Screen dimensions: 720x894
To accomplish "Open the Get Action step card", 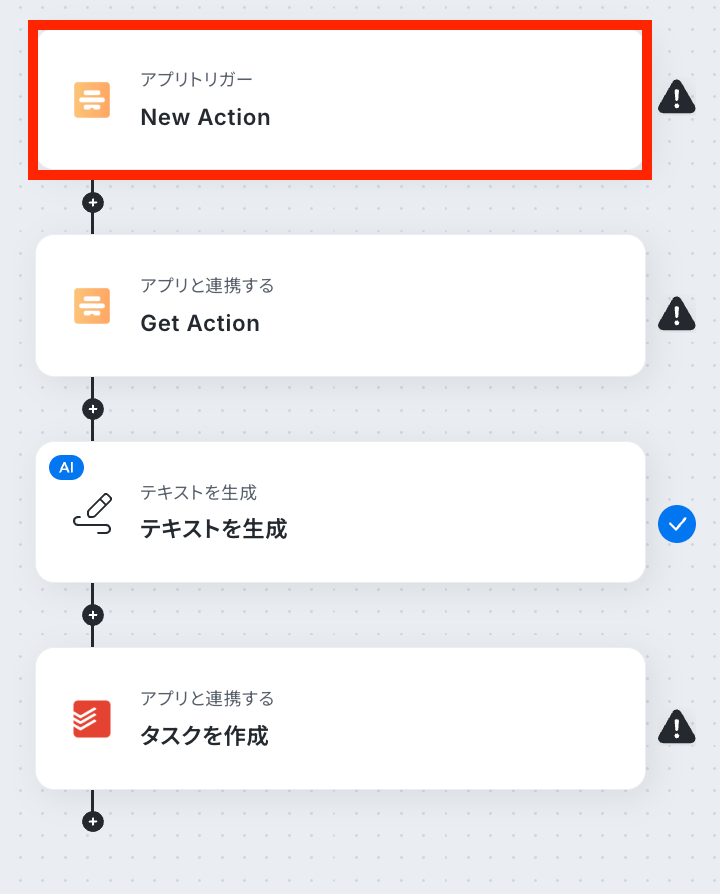I will 340,306.
